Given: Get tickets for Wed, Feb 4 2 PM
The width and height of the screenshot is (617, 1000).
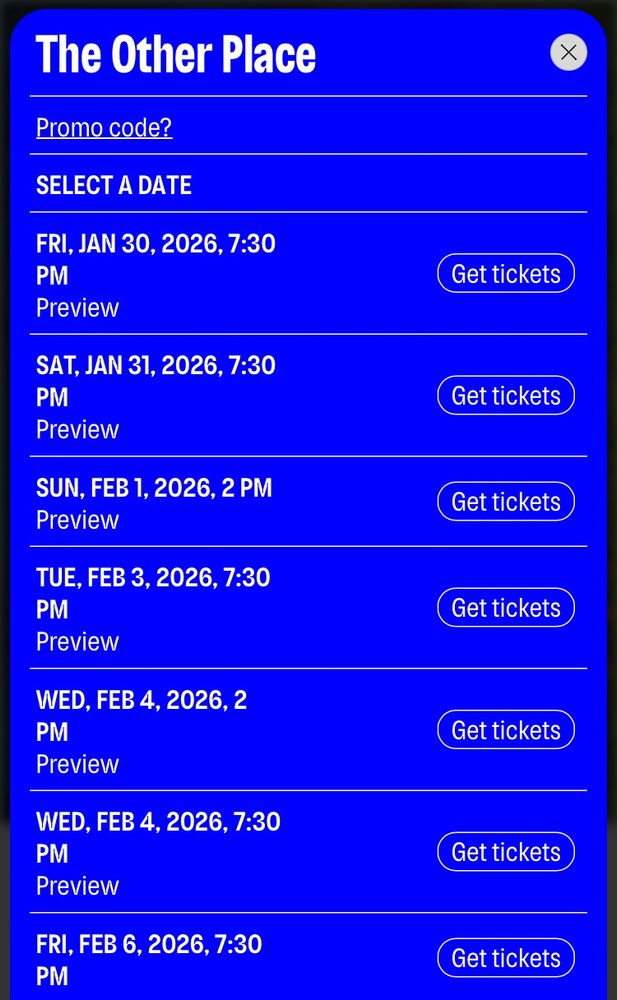Looking at the screenshot, I should point(506,730).
